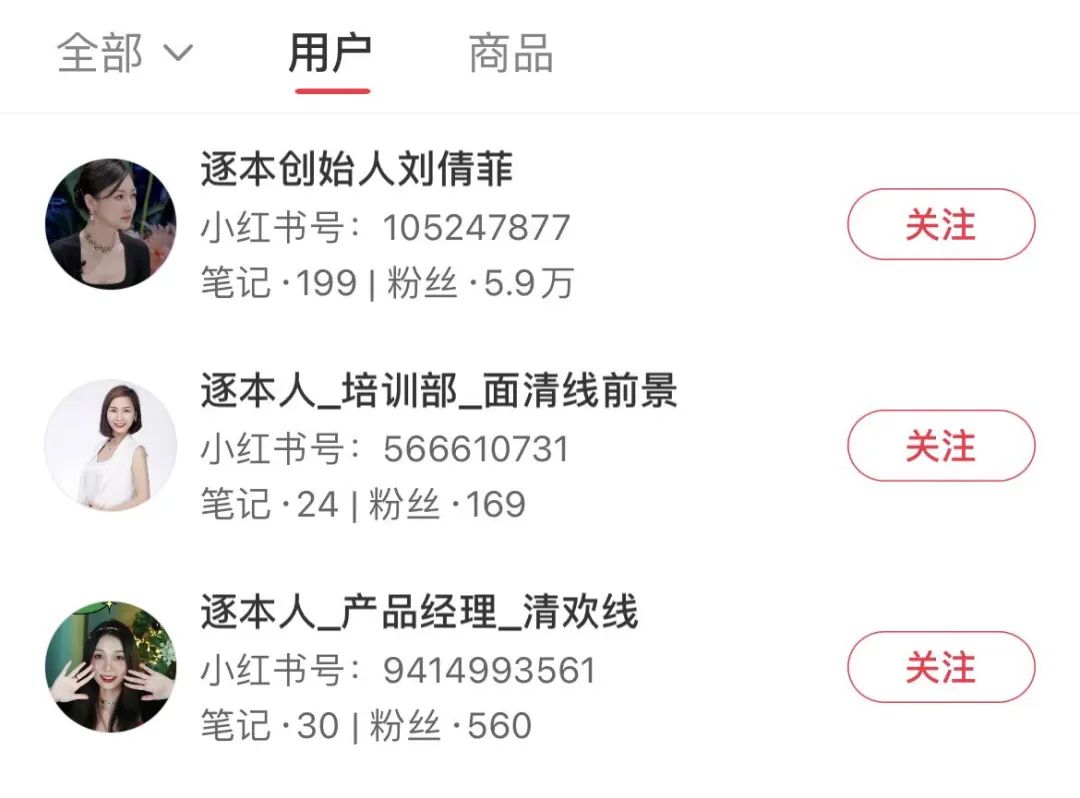The width and height of the screenshot is (1080, 798).
Task: Open the profile of 逐本创始人刘倩菲
Action: [x=357, y=170]
